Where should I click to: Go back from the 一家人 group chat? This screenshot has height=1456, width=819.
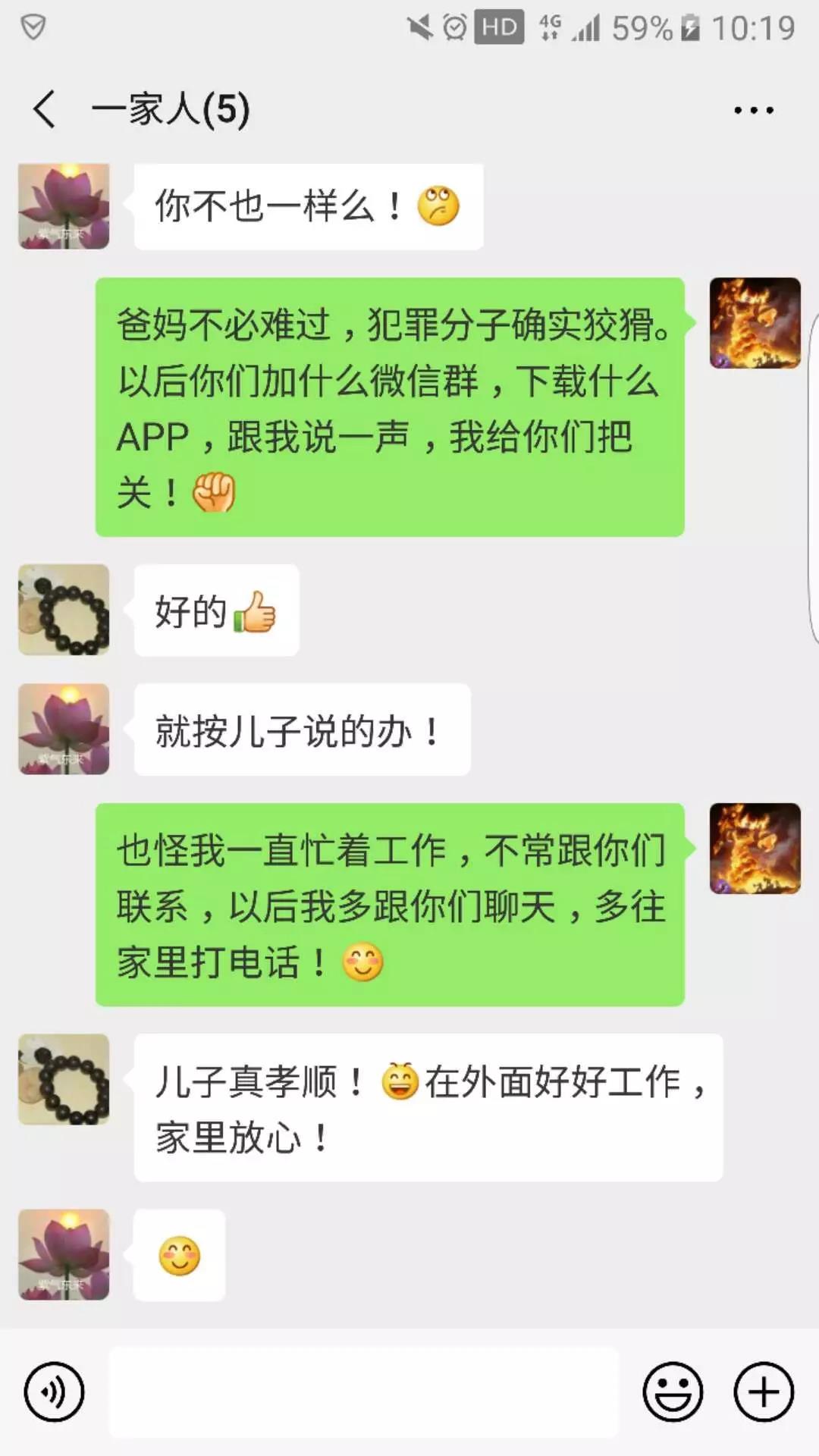tap(44, 109)
